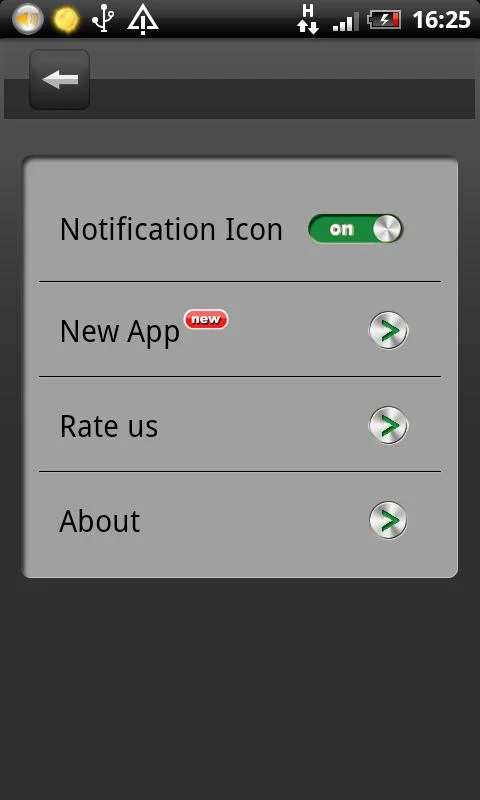Go back using the arrow button
The width and height of the screenshot is (480, 800).
coord(60,80)
